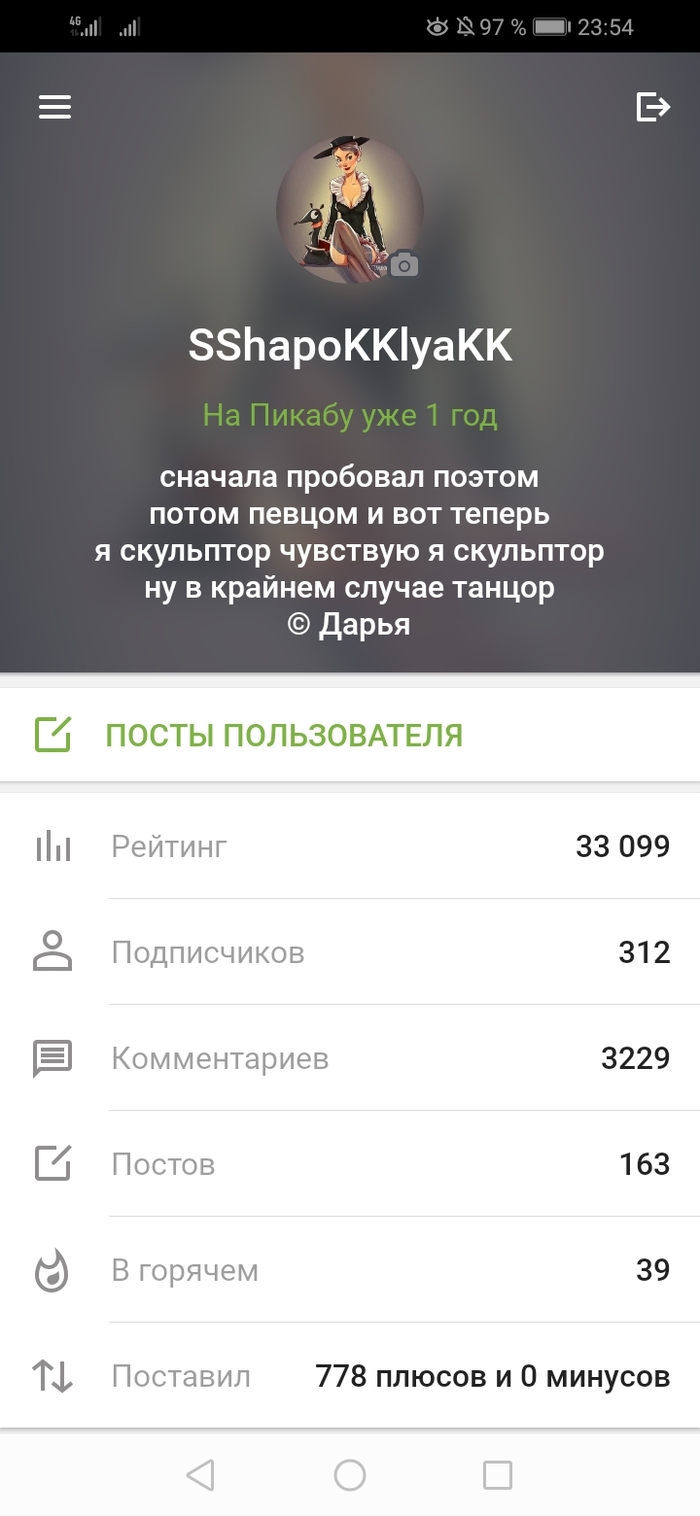This screenshot has height=1516, width=700.
Task: Change avatar via the camera icon
Action: pos(404,264)
